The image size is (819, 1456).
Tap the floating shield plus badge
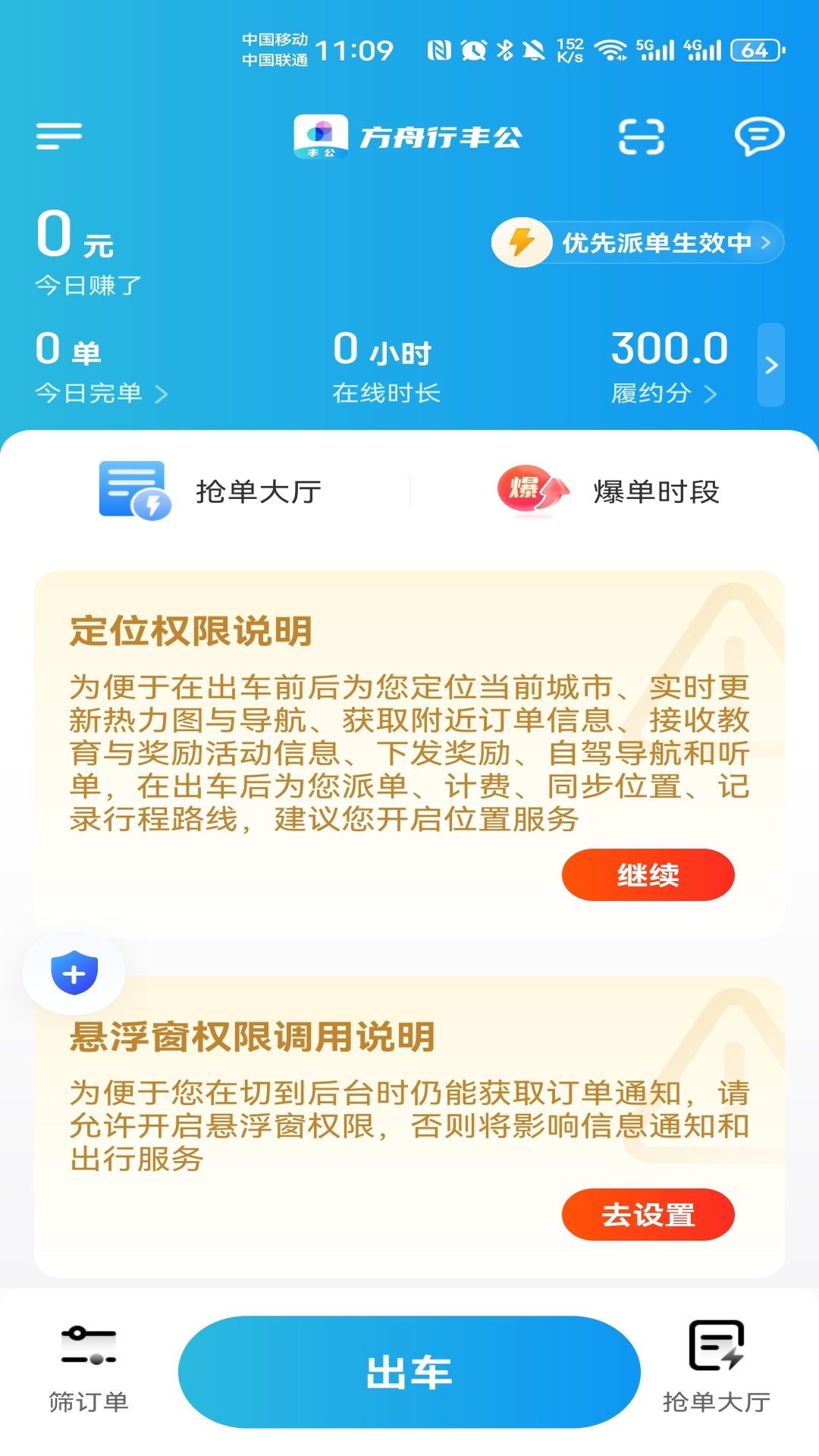pyautogui.click(x=73, y=971)
